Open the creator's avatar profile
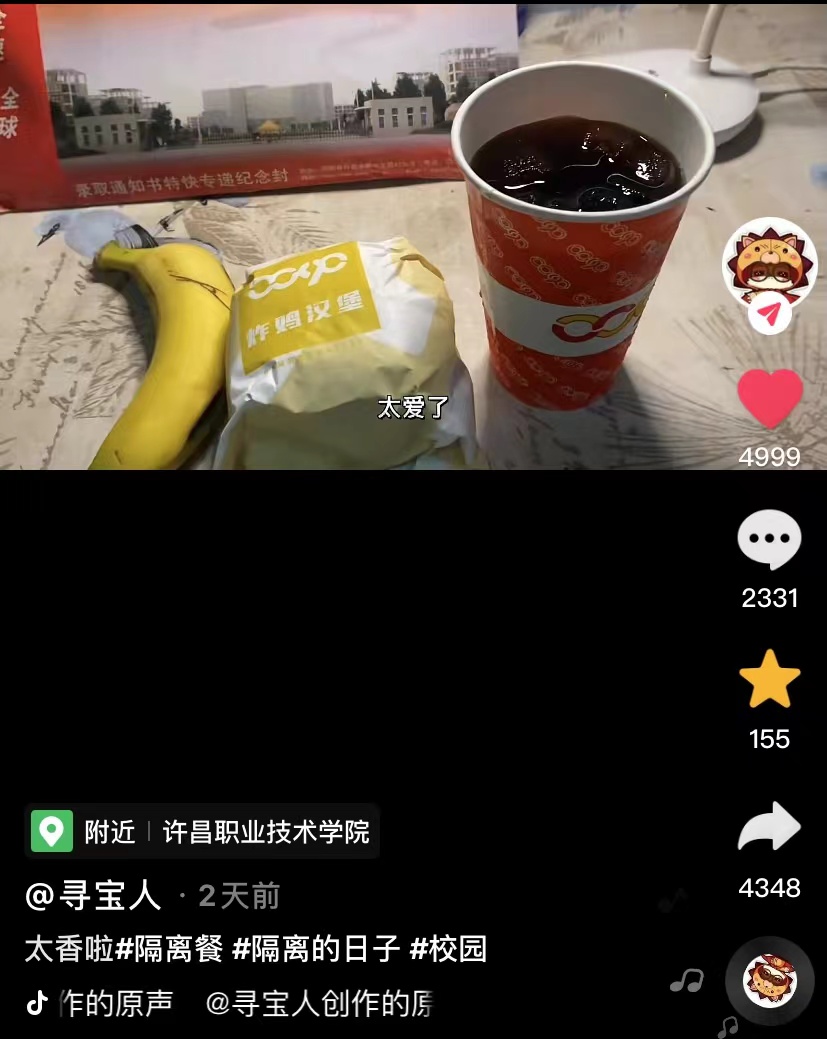 pyautogui.click(x=769, y=263)
